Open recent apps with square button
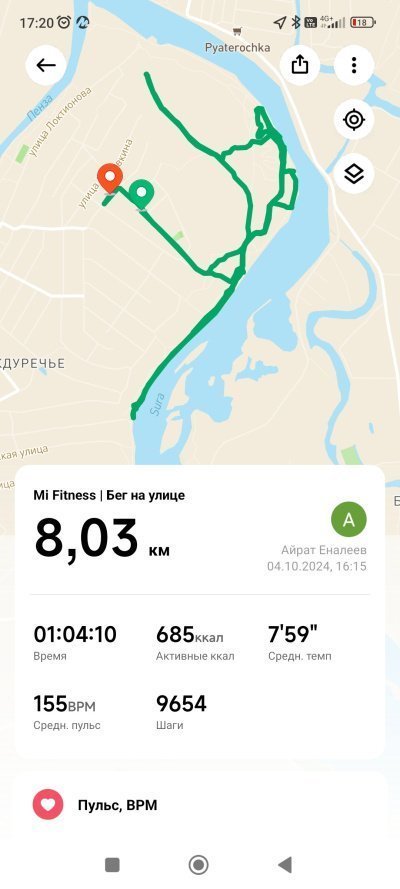The height and width of the screenshot is (889, 400). (112, 865)
